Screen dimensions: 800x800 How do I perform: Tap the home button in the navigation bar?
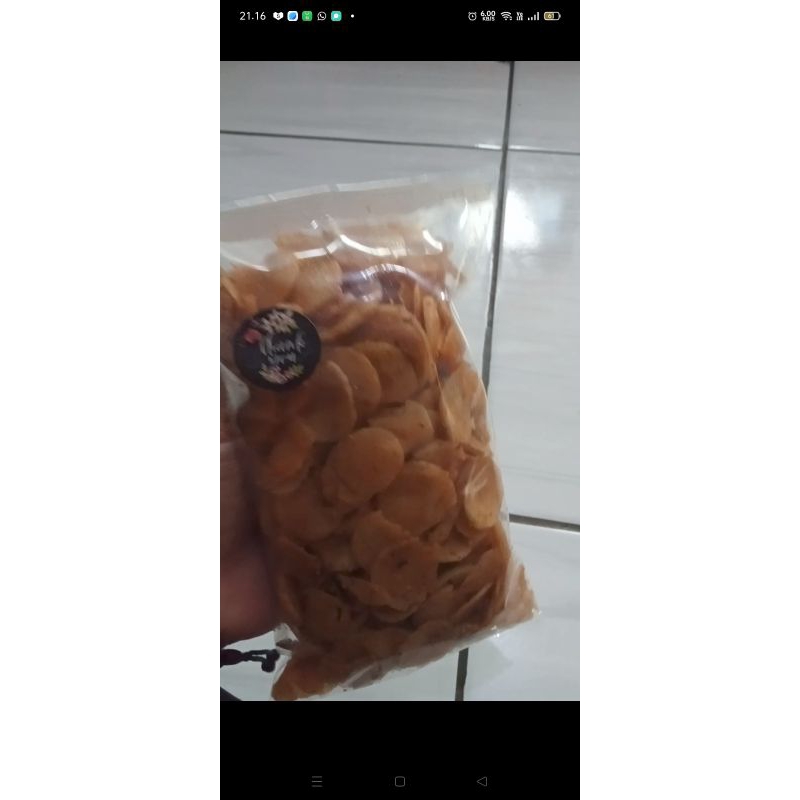coord(400,781)
